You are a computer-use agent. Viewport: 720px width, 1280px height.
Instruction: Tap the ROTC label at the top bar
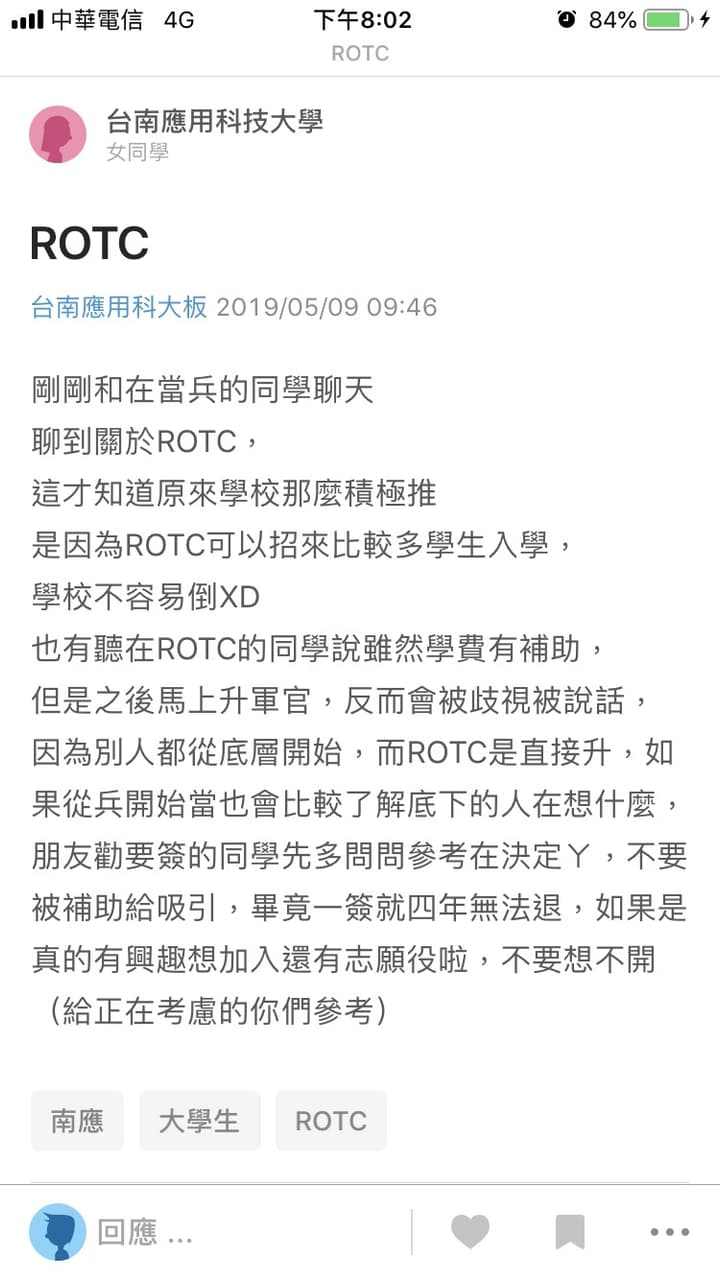[x=360, y=53]
